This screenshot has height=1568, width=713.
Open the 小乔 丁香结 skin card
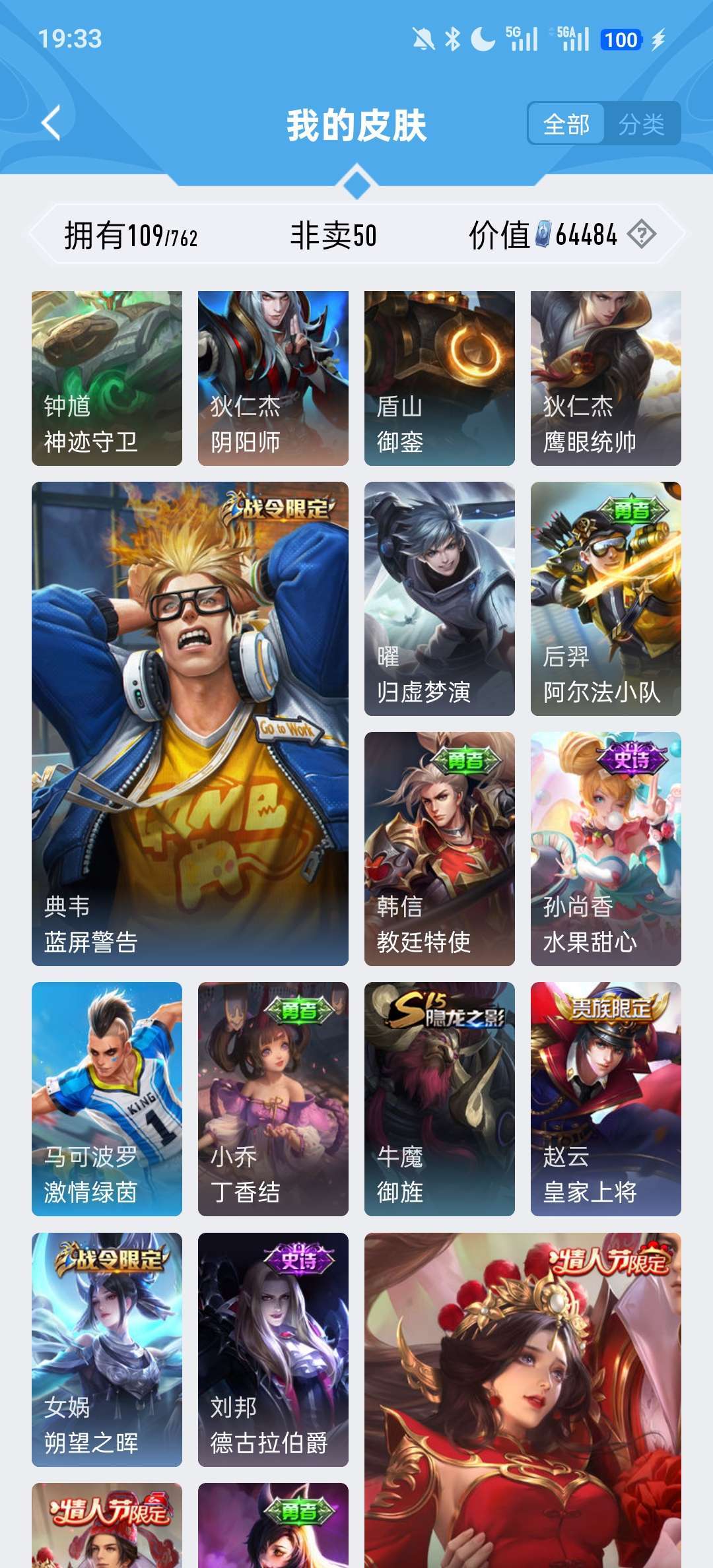pyautogui.click(x=273, y=1099)
